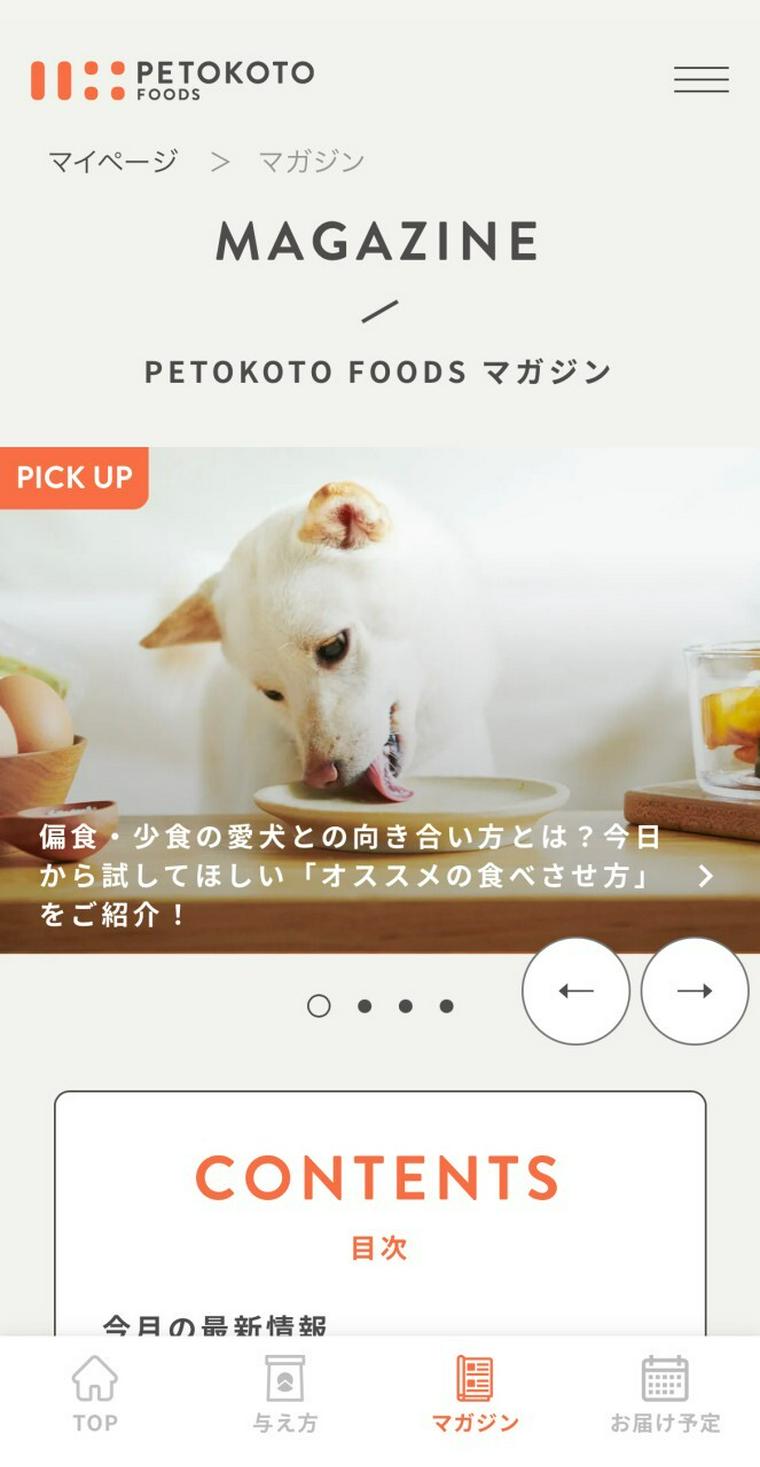The image size is (760, 1467).
Task: Open the hamburger menu
Action: (700, 80)
